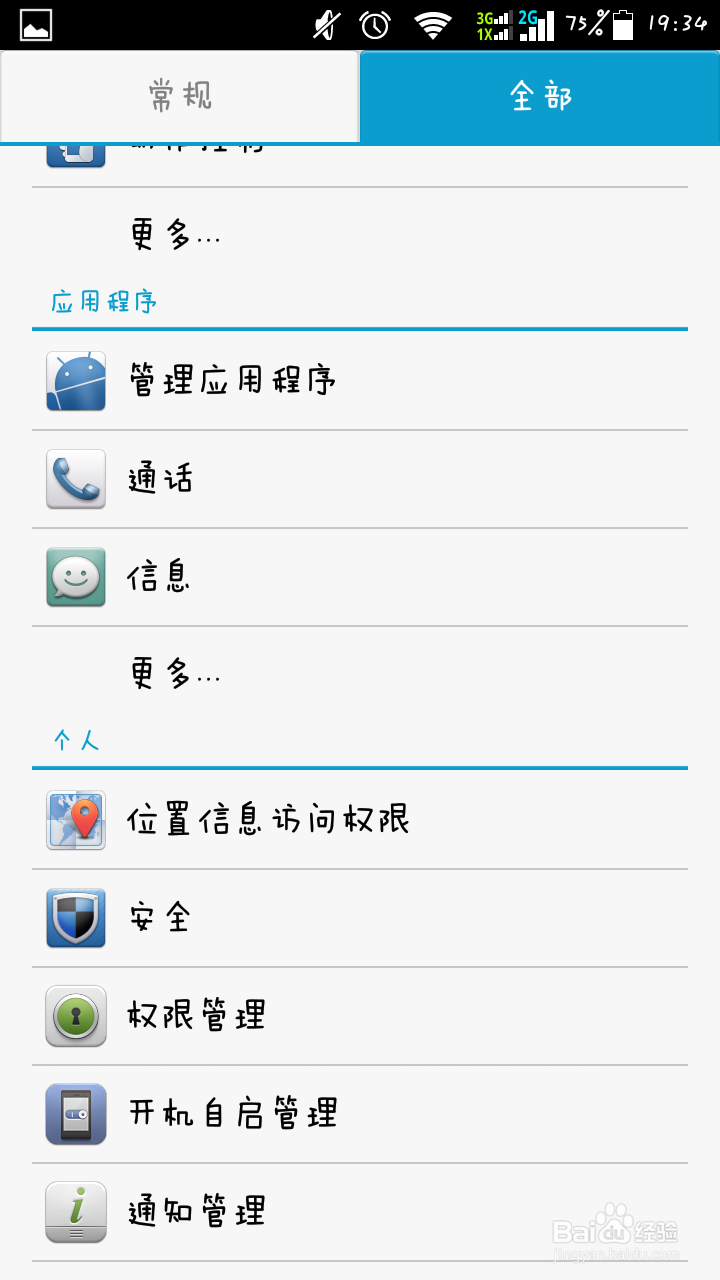This screenshot has height=1280, width=720.
Task: Switch to the 常规 tab
Action: point(180,96)
